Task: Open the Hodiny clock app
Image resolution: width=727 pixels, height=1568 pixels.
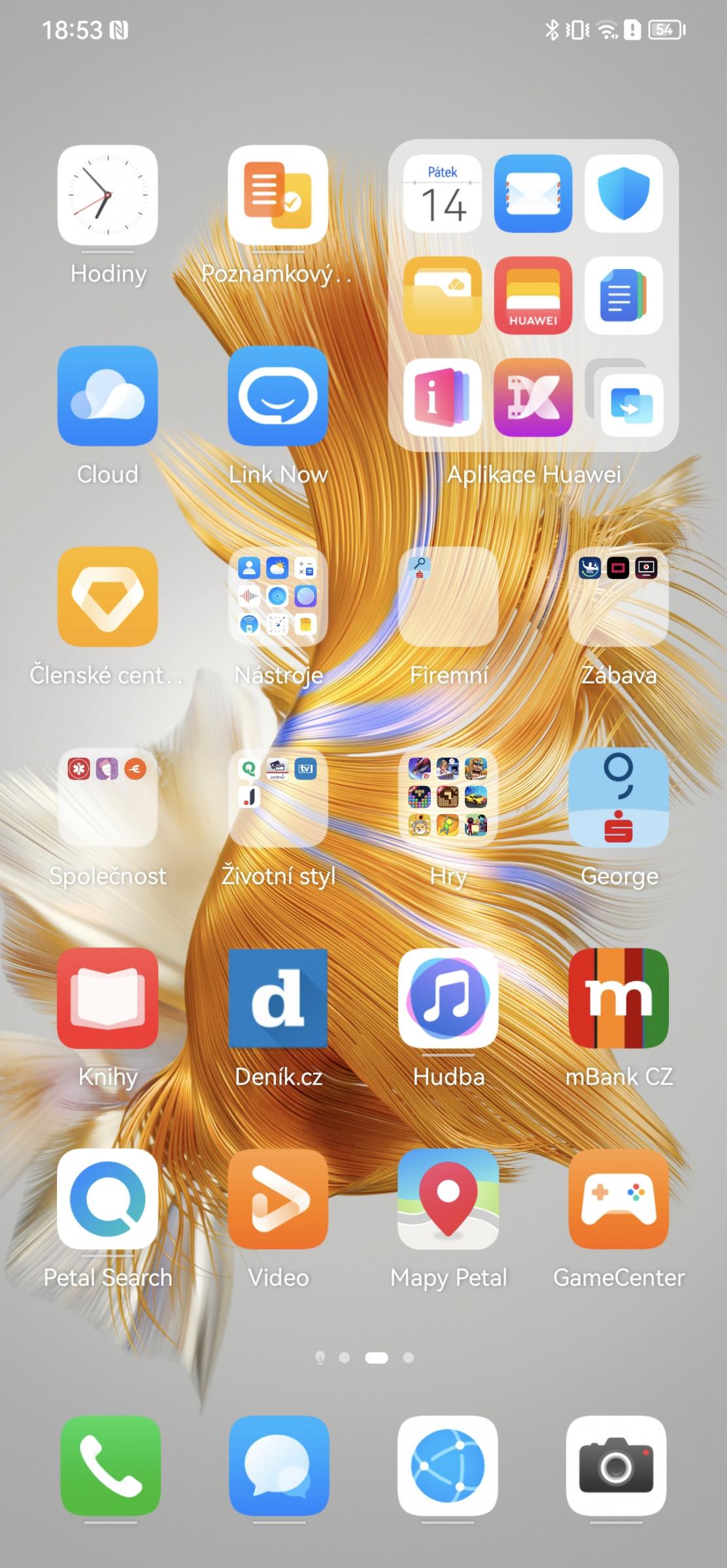Action: coord(108,195)
